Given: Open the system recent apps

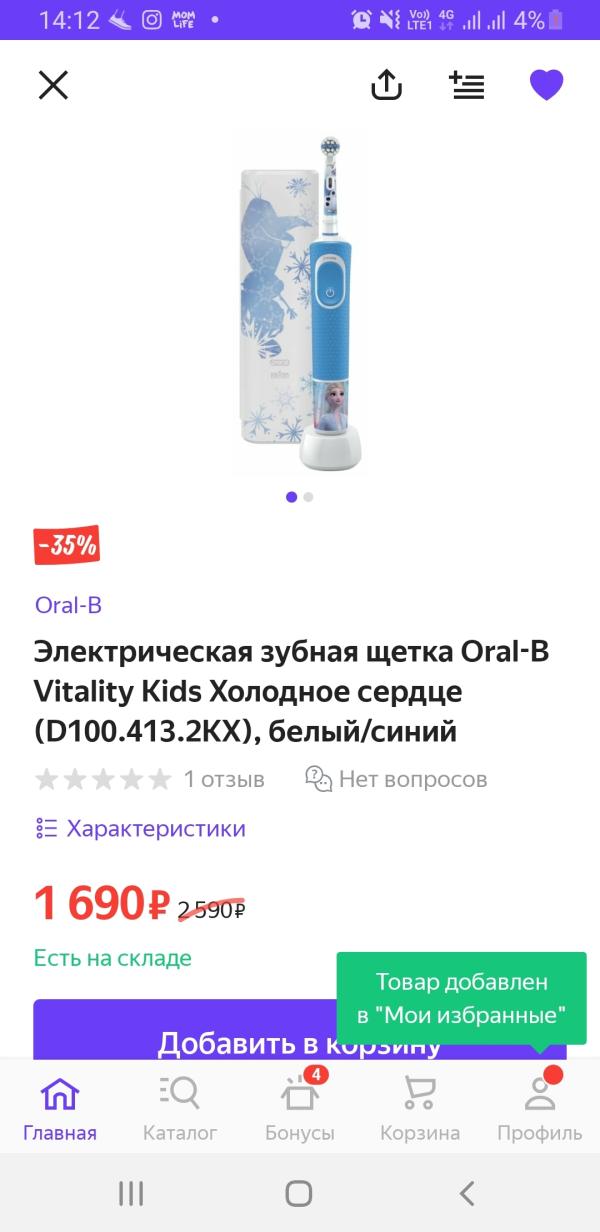Looking at the screenshot, I should pos(131,1193).
